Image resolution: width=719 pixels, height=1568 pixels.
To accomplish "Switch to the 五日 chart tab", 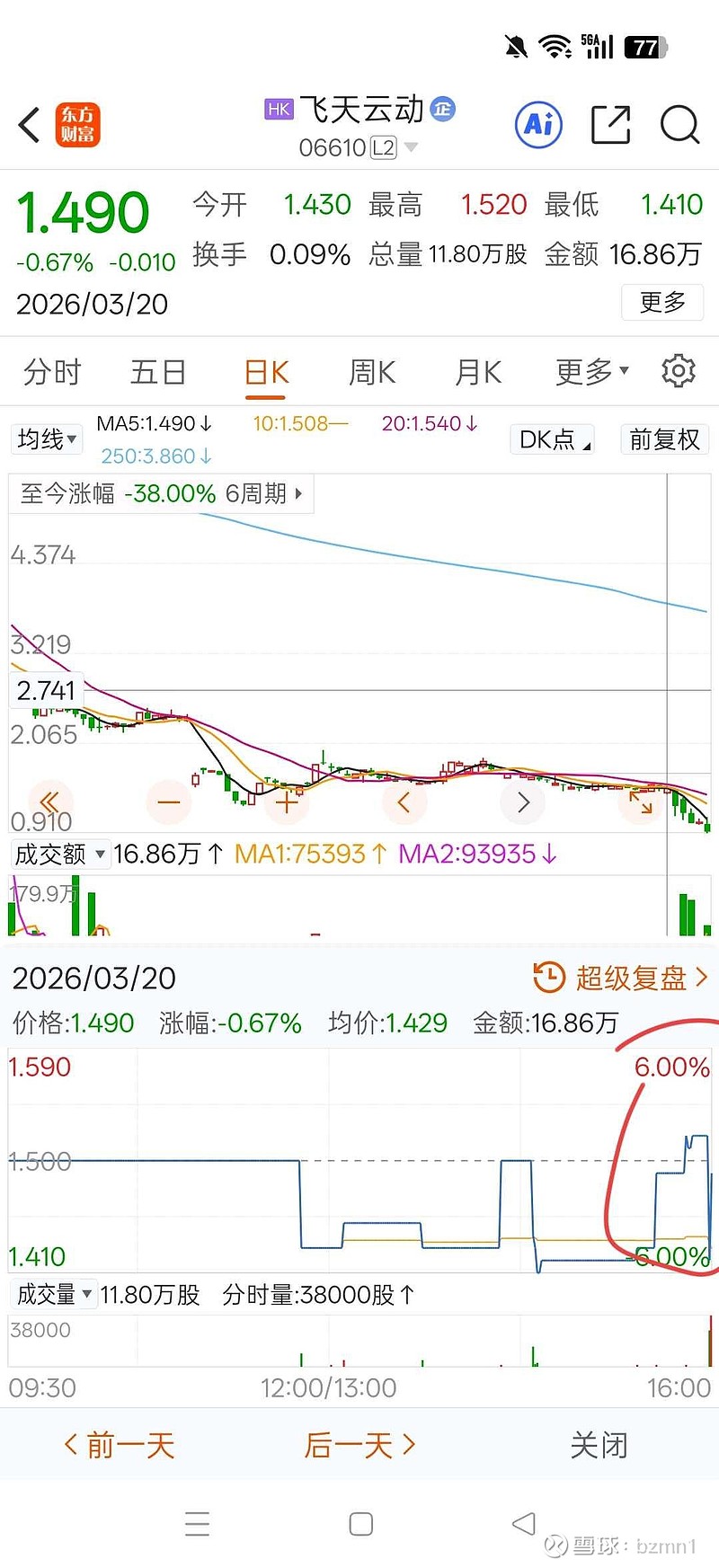I will pyautogui.click(x=158, y=372).
